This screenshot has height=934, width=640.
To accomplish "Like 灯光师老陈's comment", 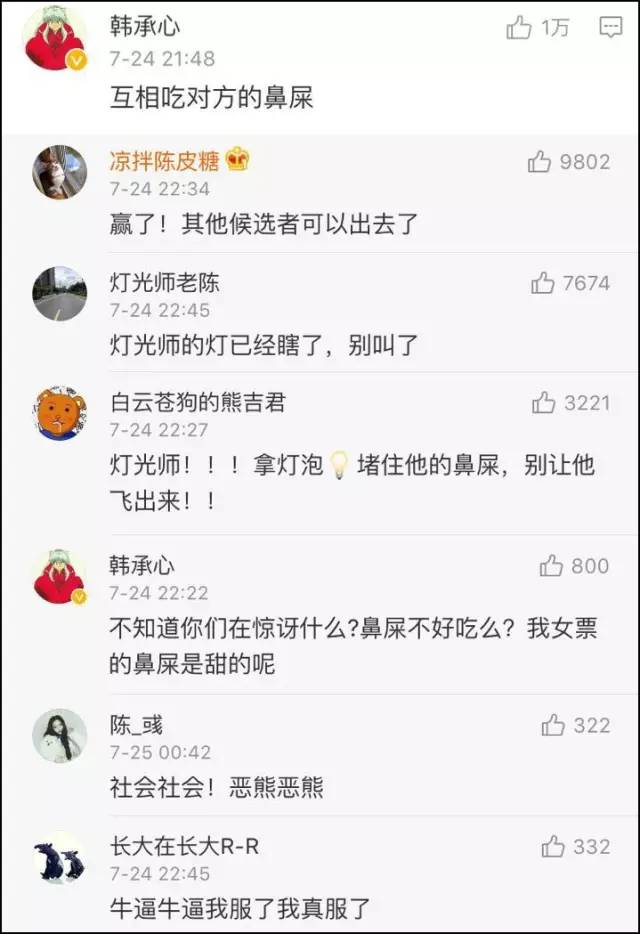I will click(x=543, y=284).
